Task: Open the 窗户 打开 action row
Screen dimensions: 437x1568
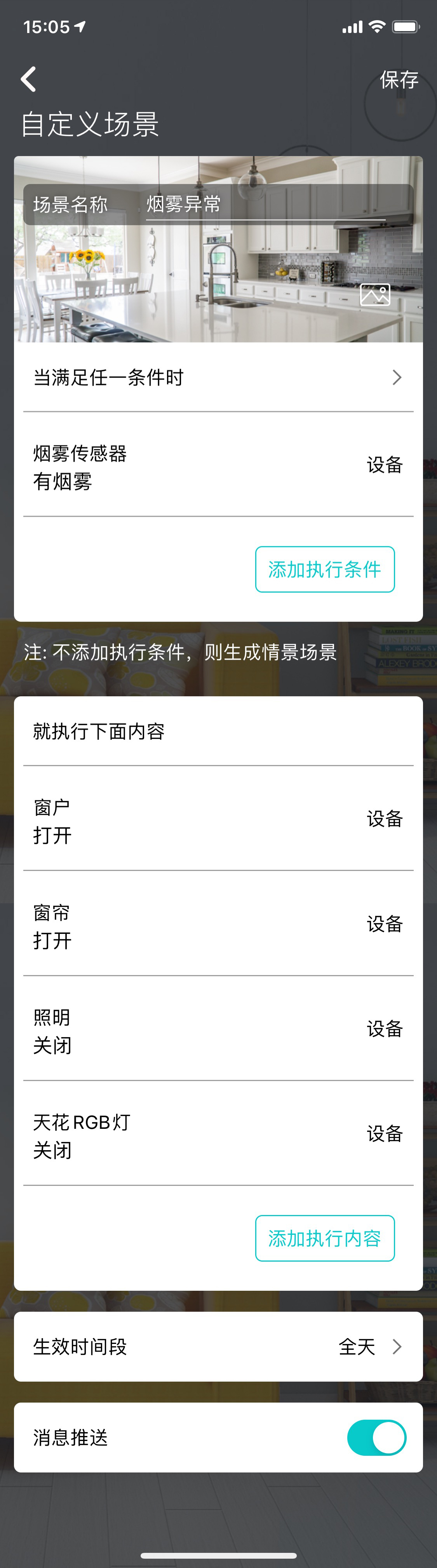Action: tap(218, 819)
